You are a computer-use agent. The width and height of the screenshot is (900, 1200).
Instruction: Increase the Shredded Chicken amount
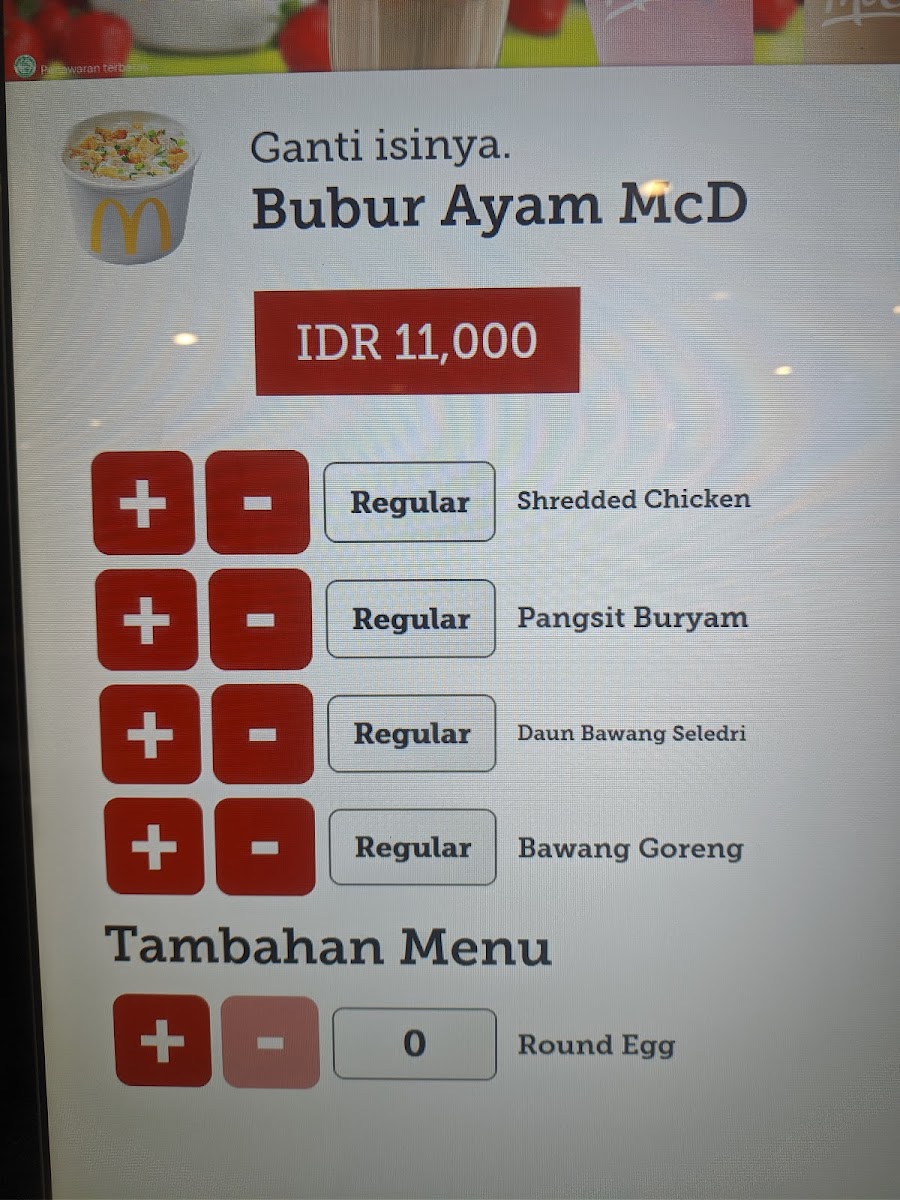tap(143, 502)
